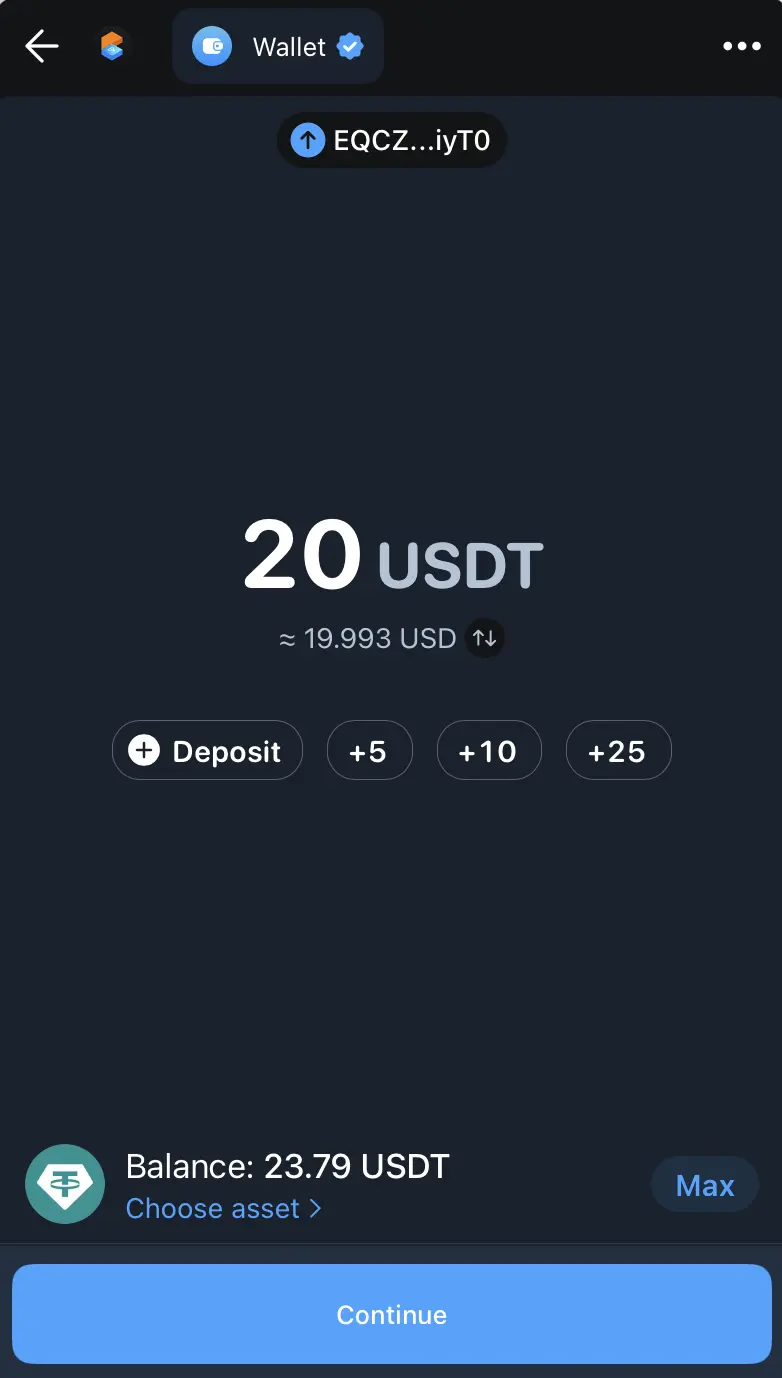Viewport: 782px width, 1378px height.
Task: Switch amount between USDT and USD
Action: 485,638
